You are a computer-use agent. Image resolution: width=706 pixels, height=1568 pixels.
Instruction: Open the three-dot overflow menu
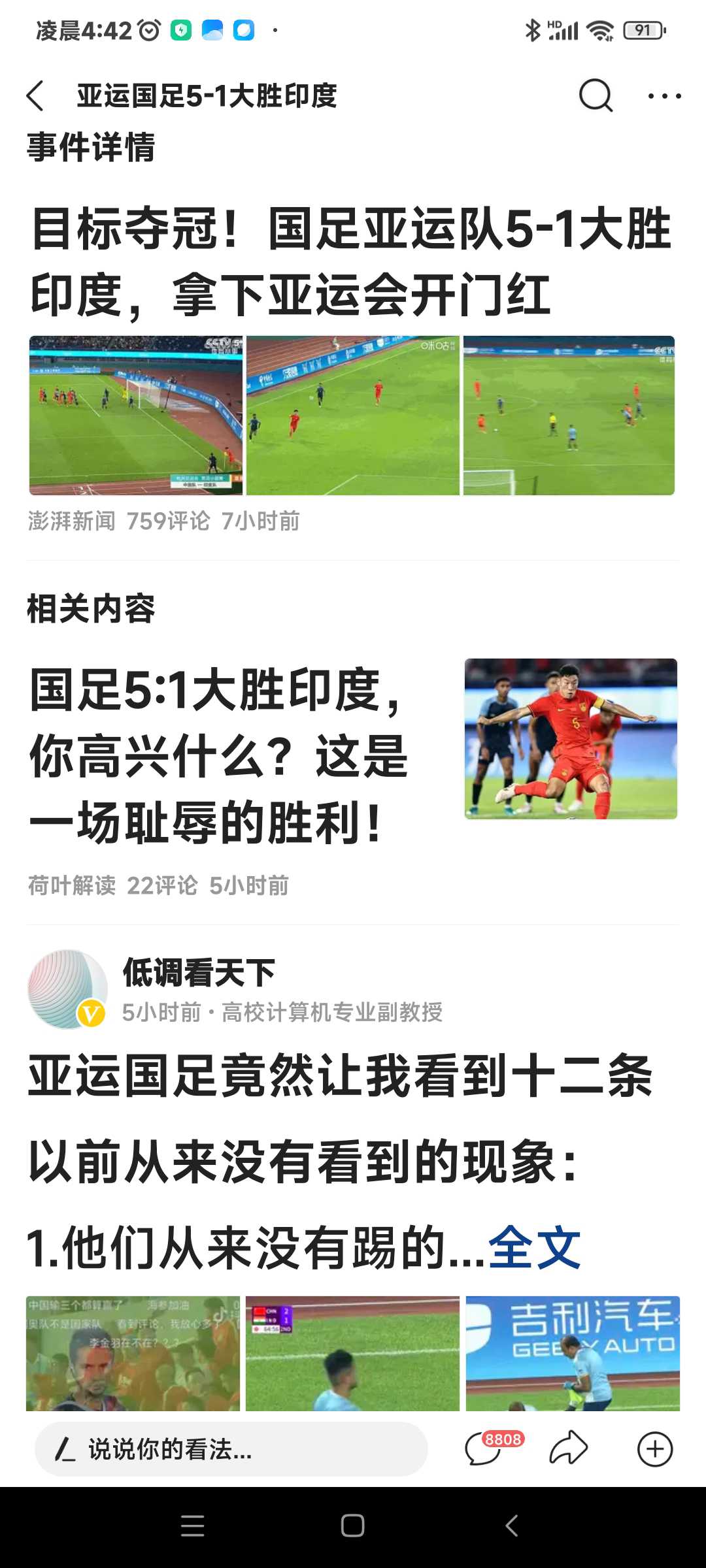coord(664,96)
